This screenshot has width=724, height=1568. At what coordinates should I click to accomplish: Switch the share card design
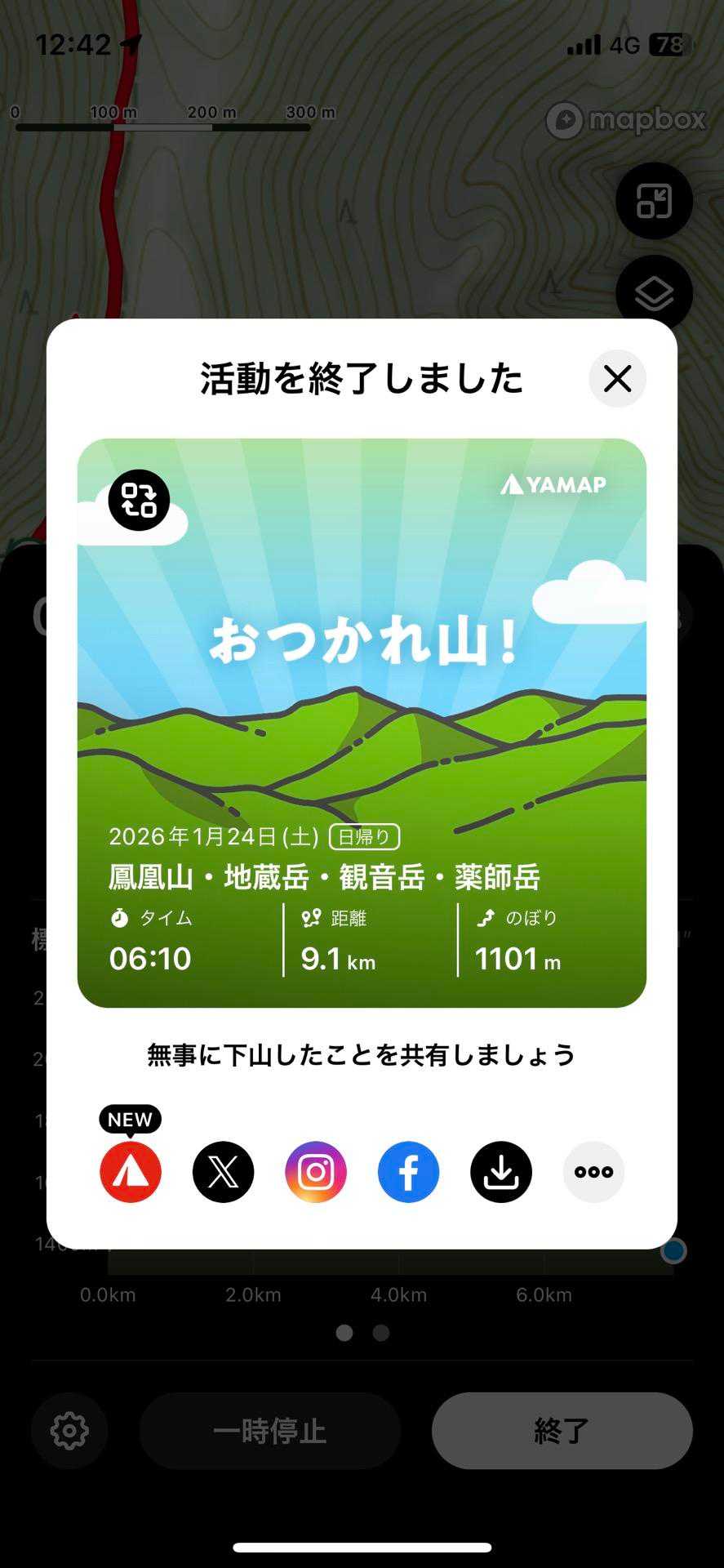pos(139,500)
